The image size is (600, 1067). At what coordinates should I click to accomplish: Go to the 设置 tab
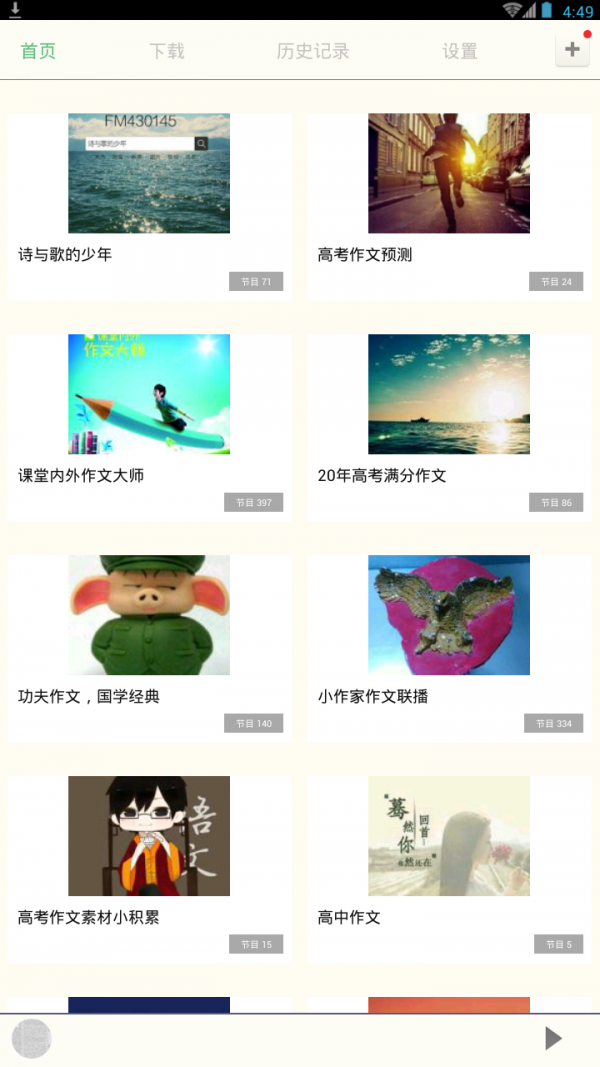coord(460,51)
